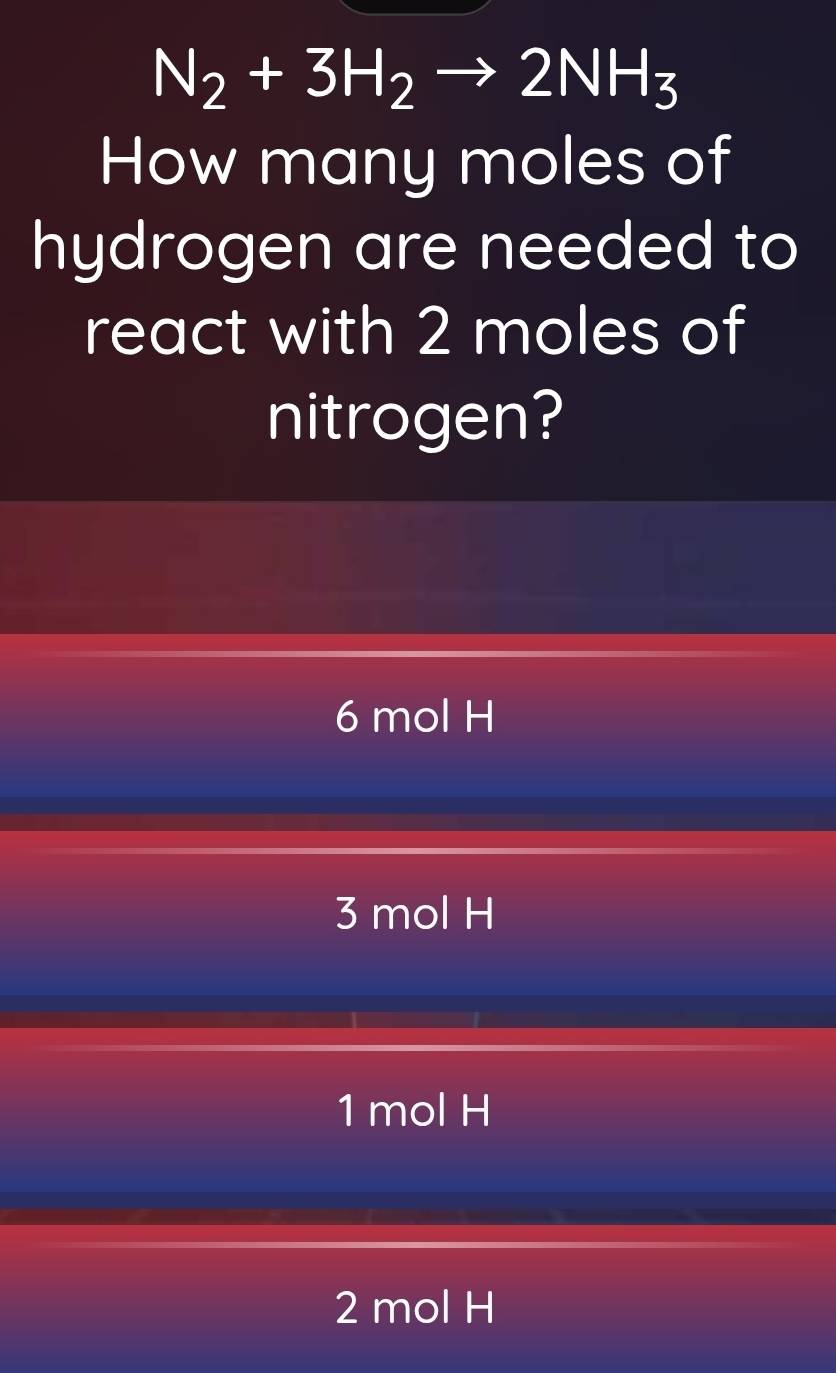Select the answer '2 mol H'
This screenshot has width=836, height=1373.
[x=417, y=1306]
